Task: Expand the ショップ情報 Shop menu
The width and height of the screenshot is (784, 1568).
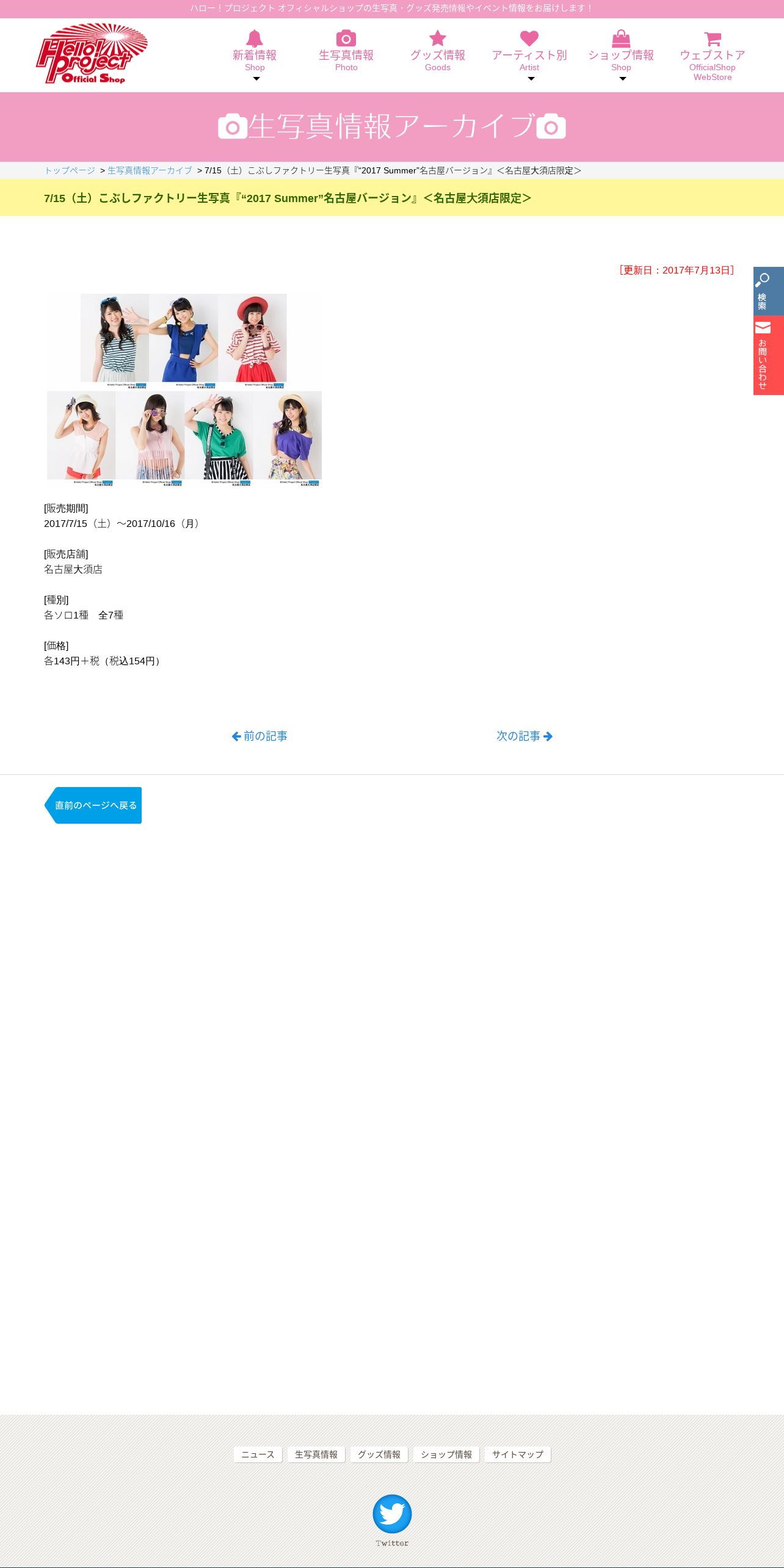Action: click(x=621, y=55)
